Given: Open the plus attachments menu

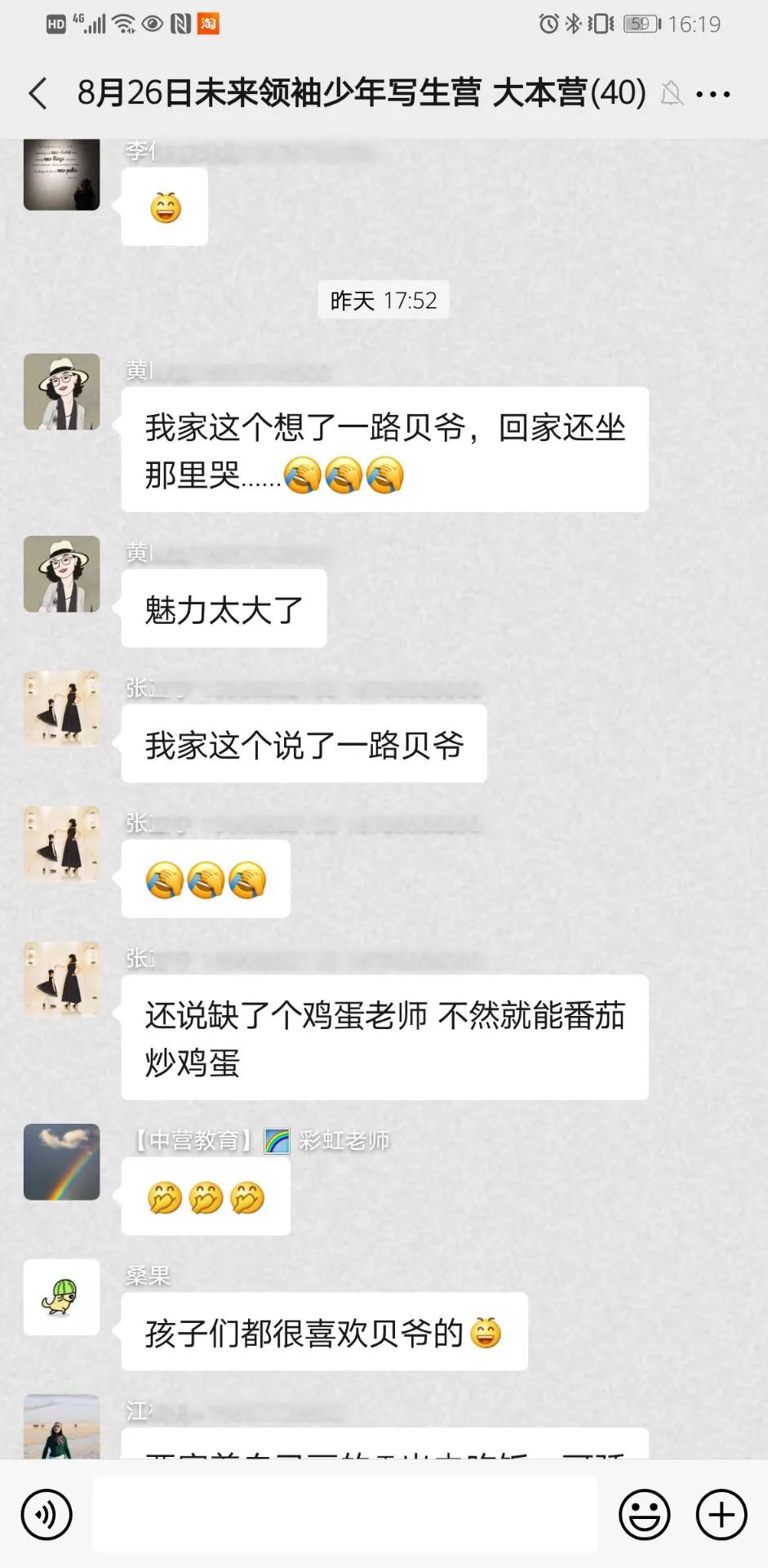Looking at the screenshot, I should coord(721,1515).
